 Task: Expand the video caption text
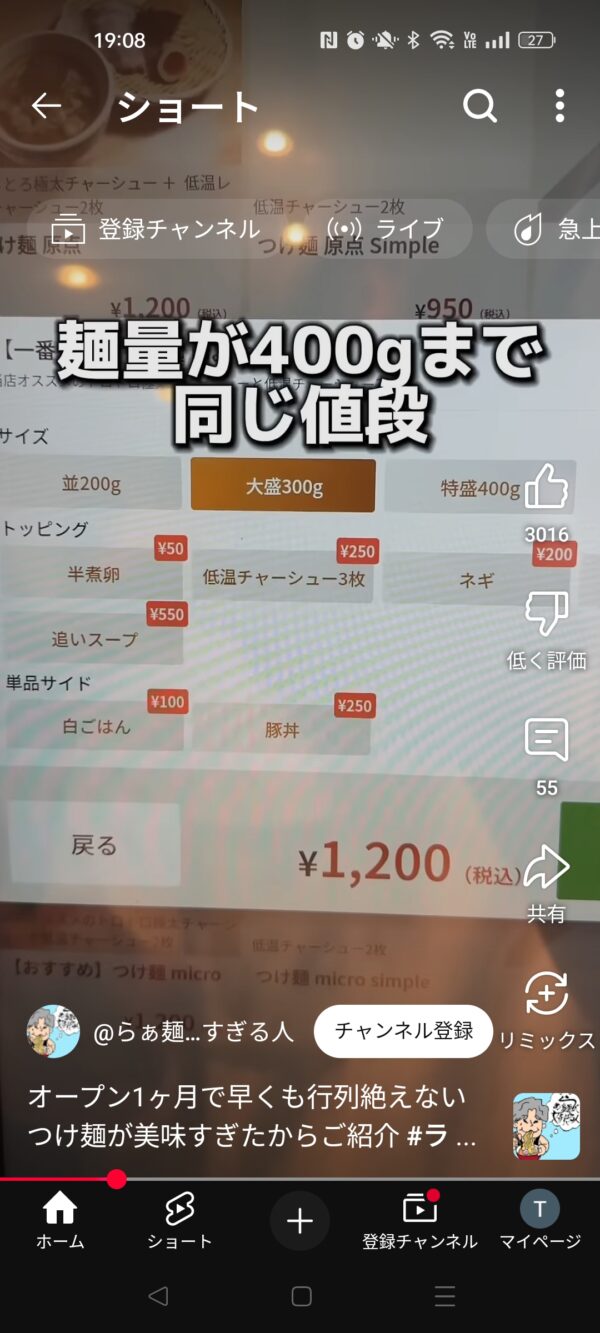coord(252,1116)
